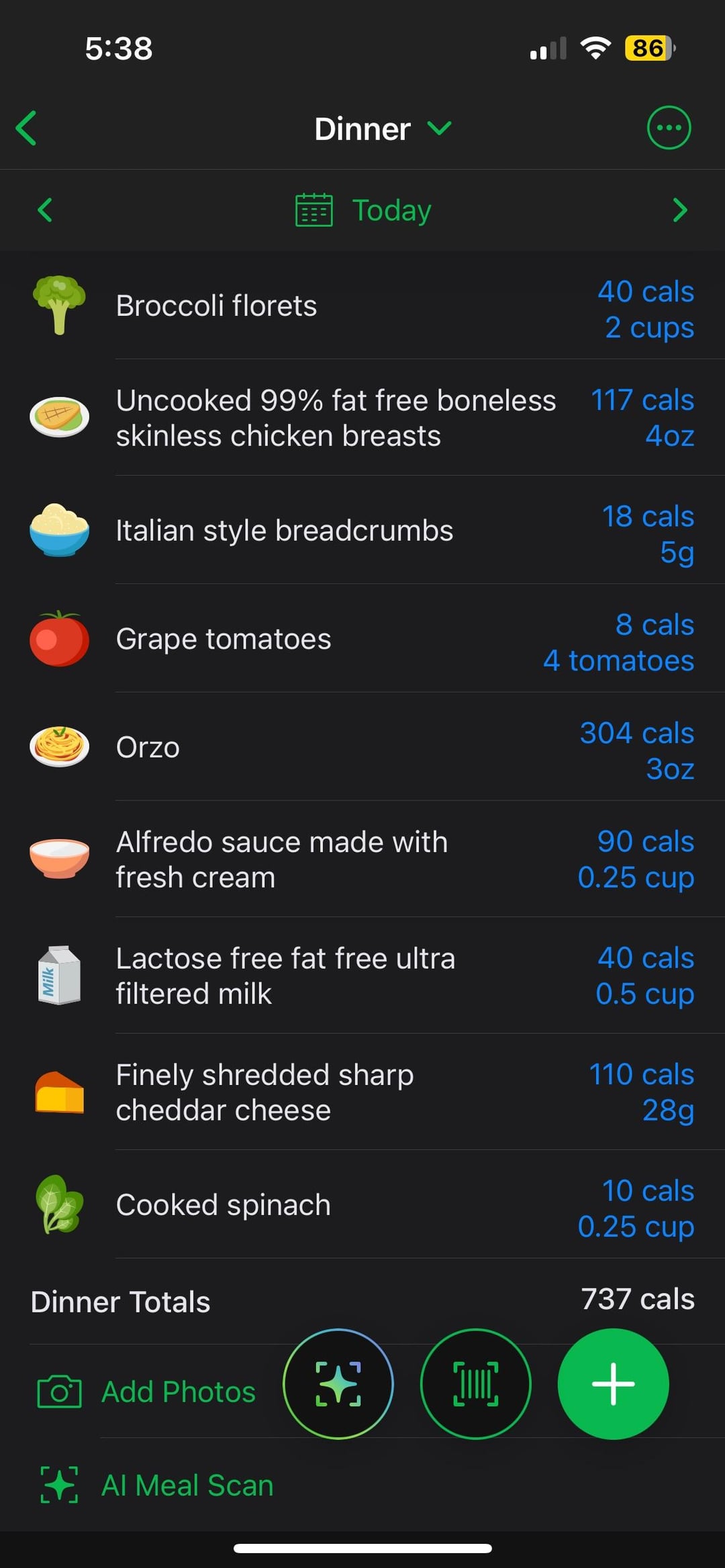The width and height of the screenshot is (725, 1568).
Task: Go to the previous day
Action: tap(45, 210)
